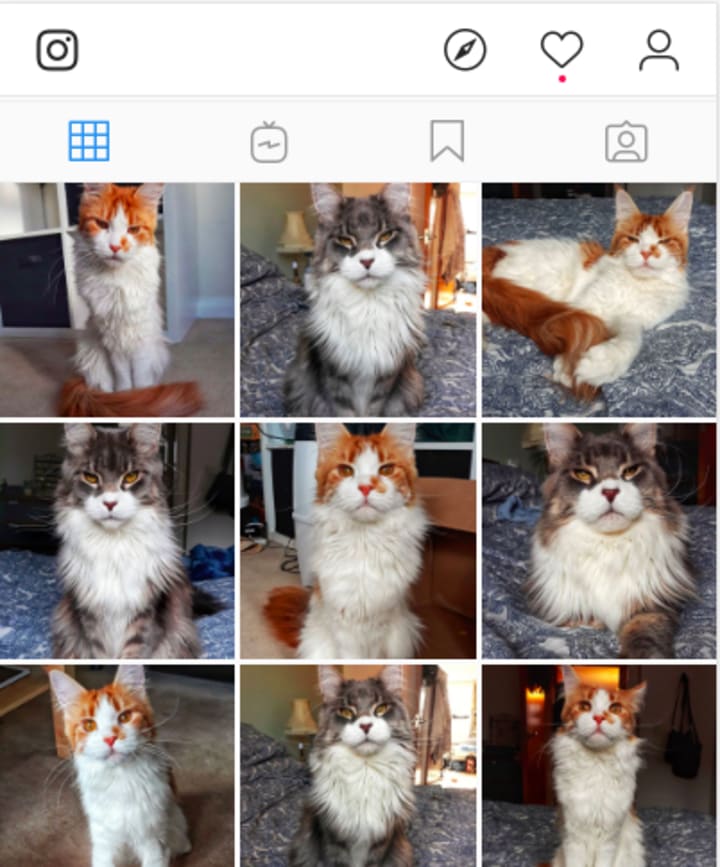This screenshot has height=867, width=720.
Task: Open photo of orange-white cat lying on bed
Action: click(x=599, y=299)
